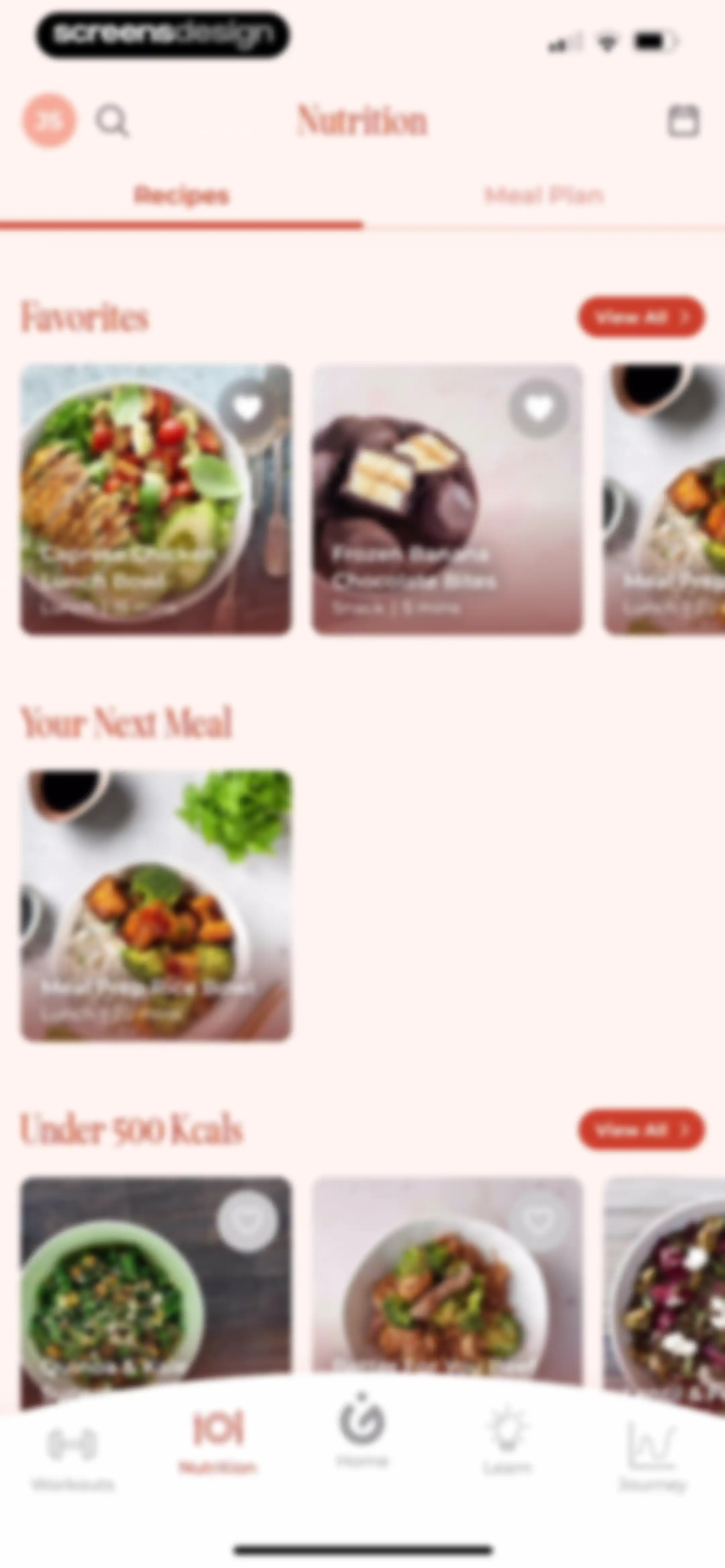Open Frozen Banana Chocolate Bites recipe
725x1568 pixels.
447,499
